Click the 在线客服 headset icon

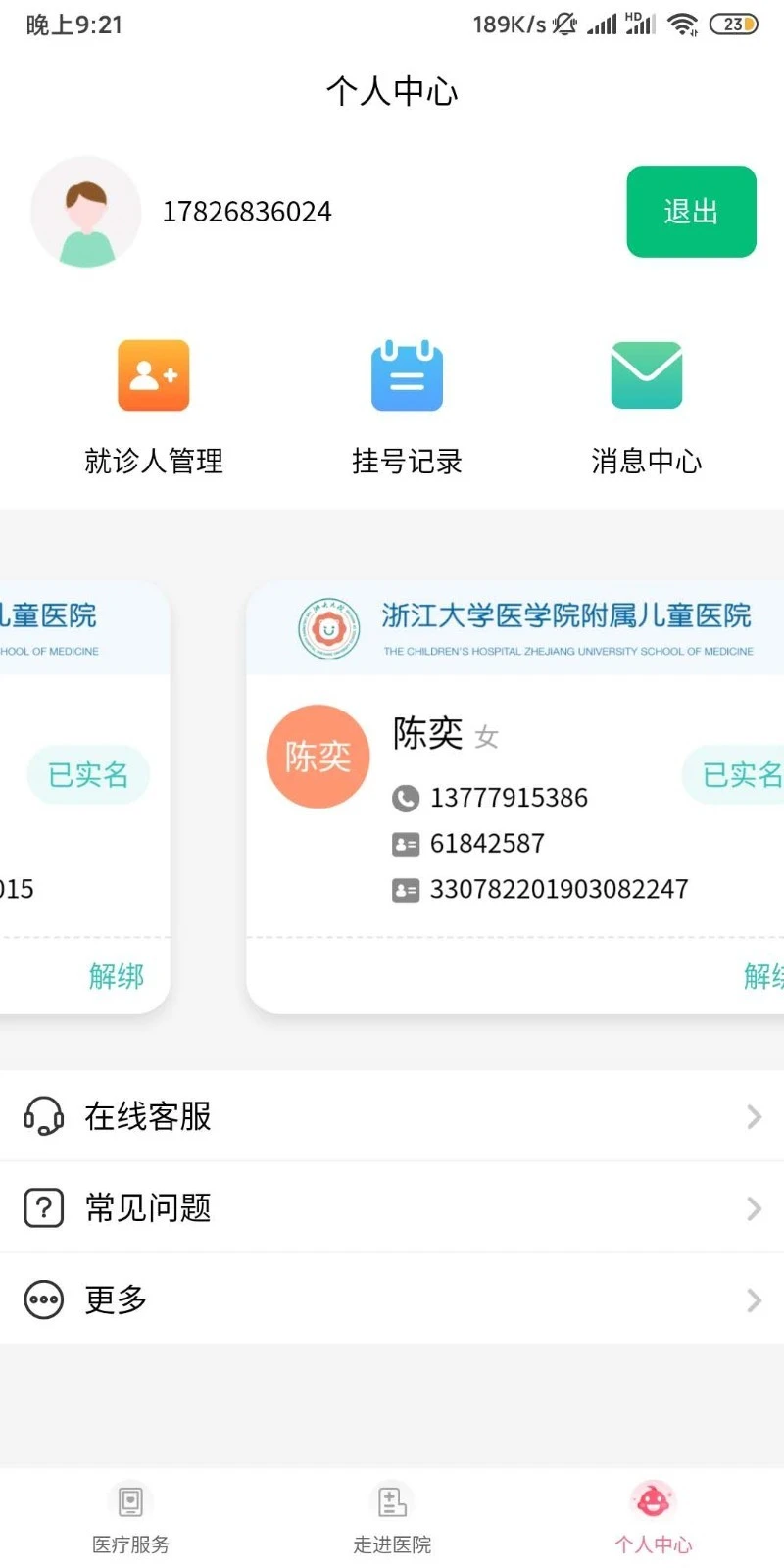pyautogui.click(x=44, y=1116)
